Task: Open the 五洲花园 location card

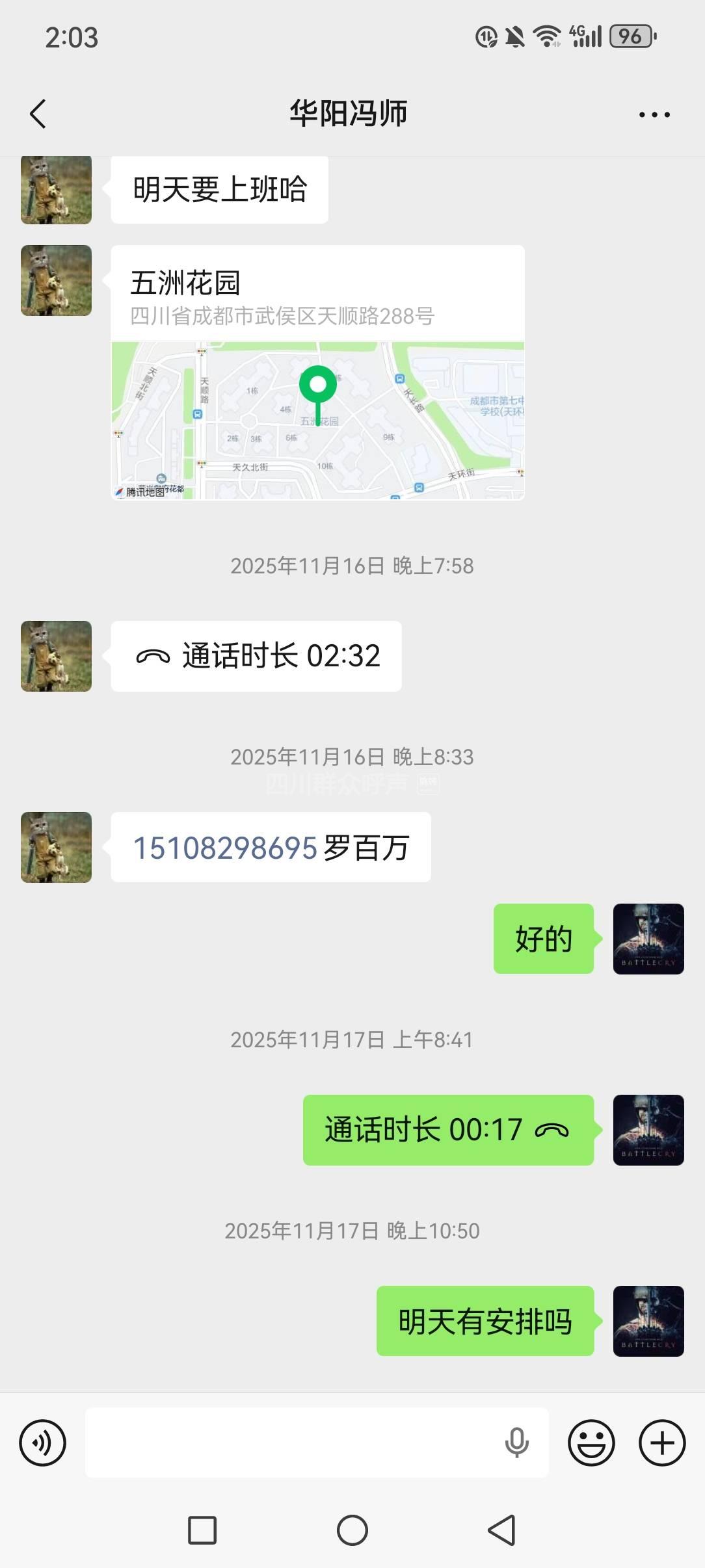Action: pyautogui.click(x=317, y=372)
